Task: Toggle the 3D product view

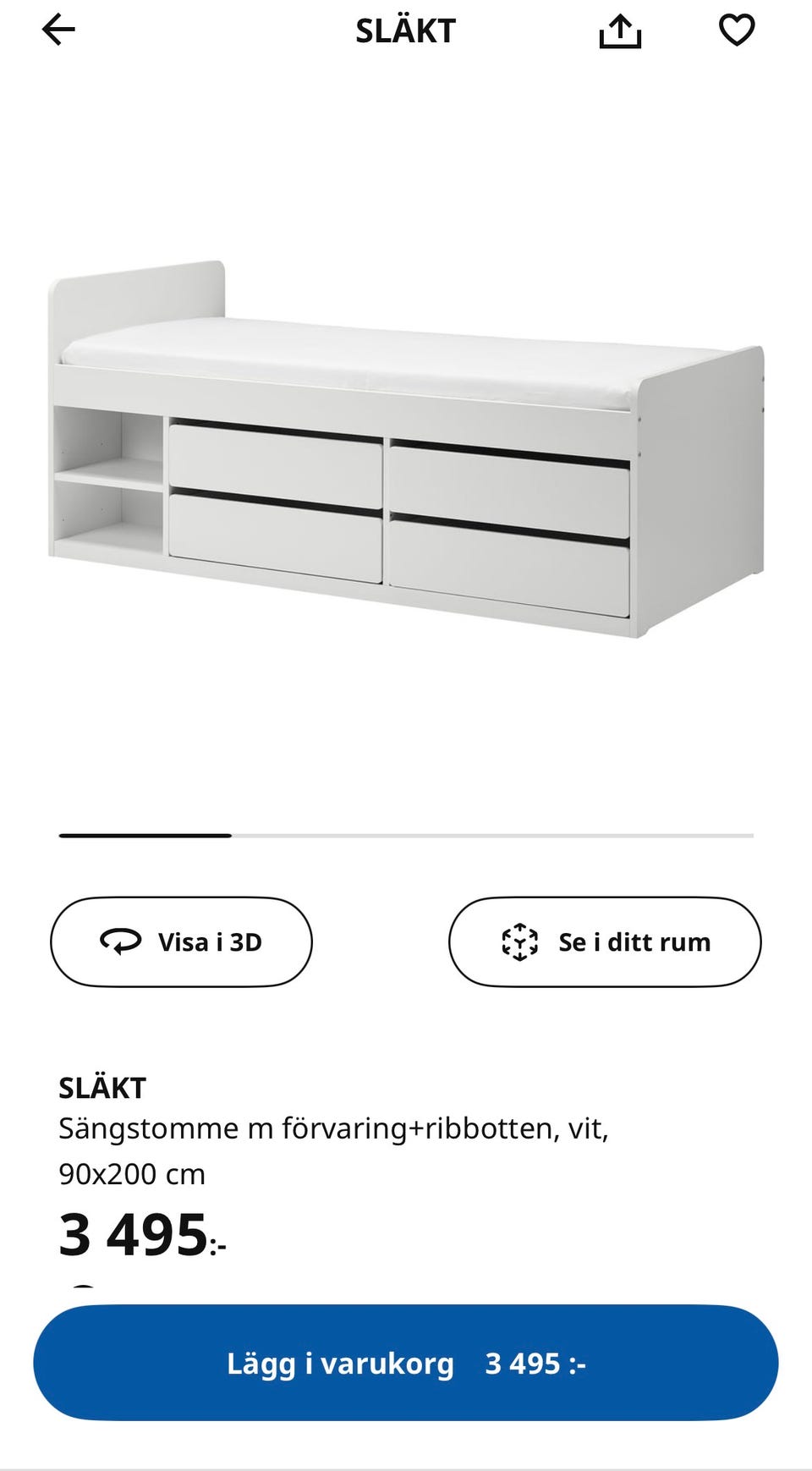Action: (x=182, y=941)
